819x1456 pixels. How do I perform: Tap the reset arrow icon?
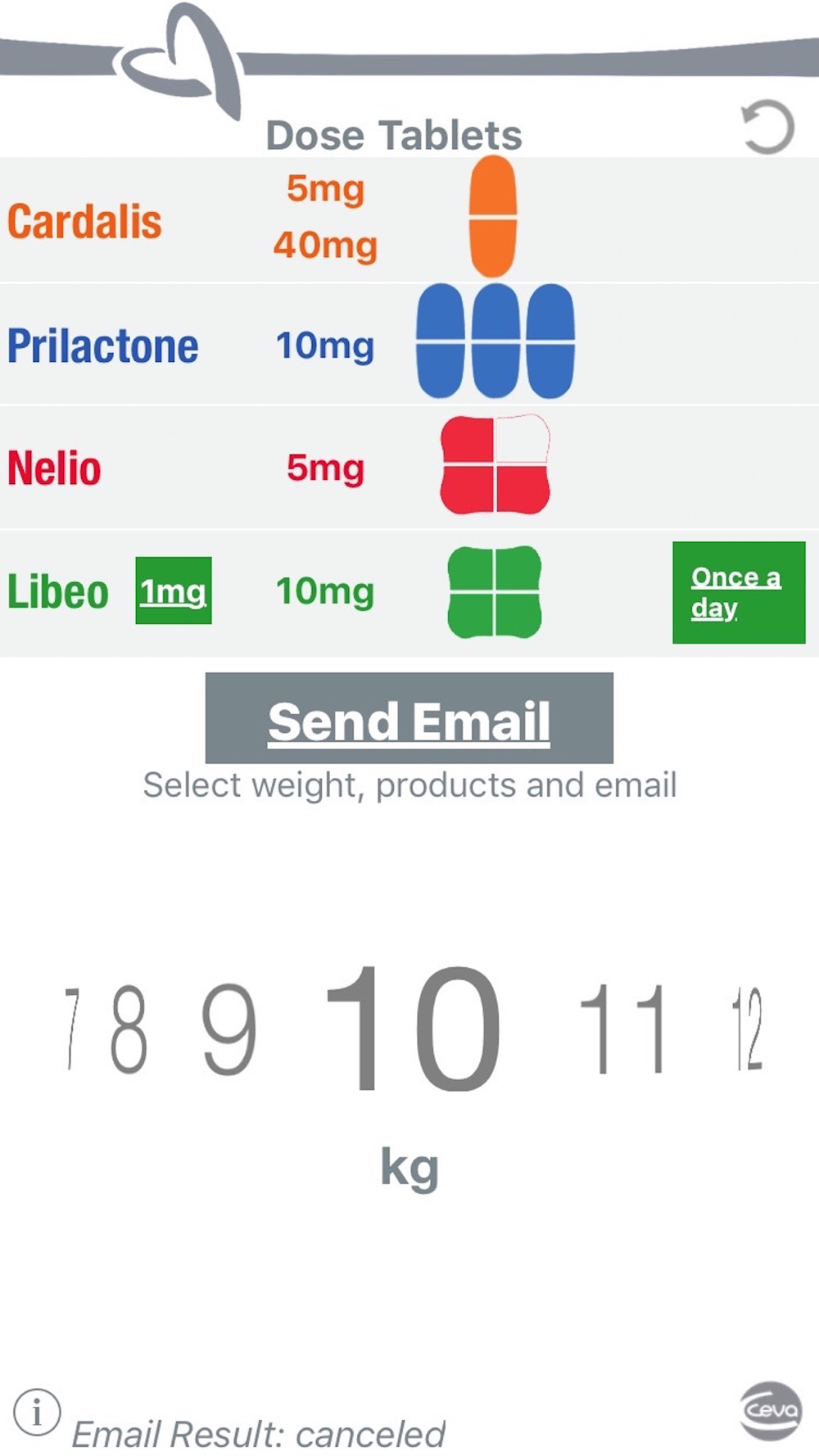pyautogui.click(x=767, y=128)
